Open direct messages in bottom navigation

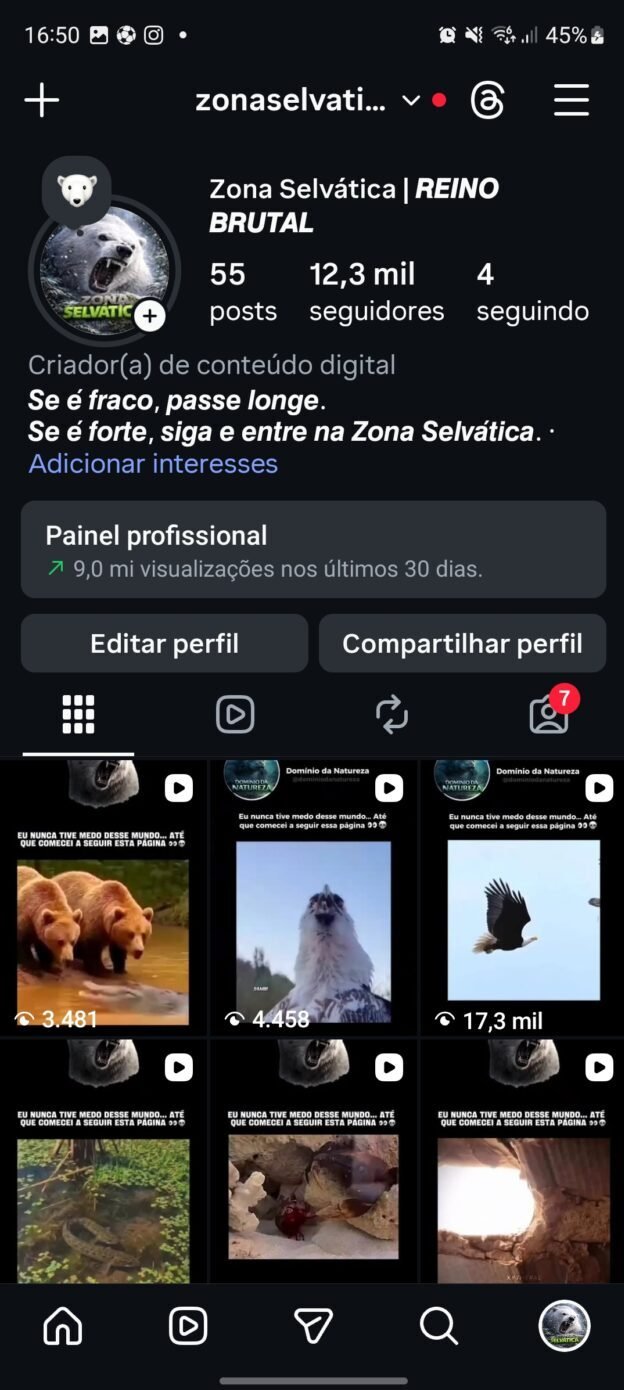[313, 1326]
